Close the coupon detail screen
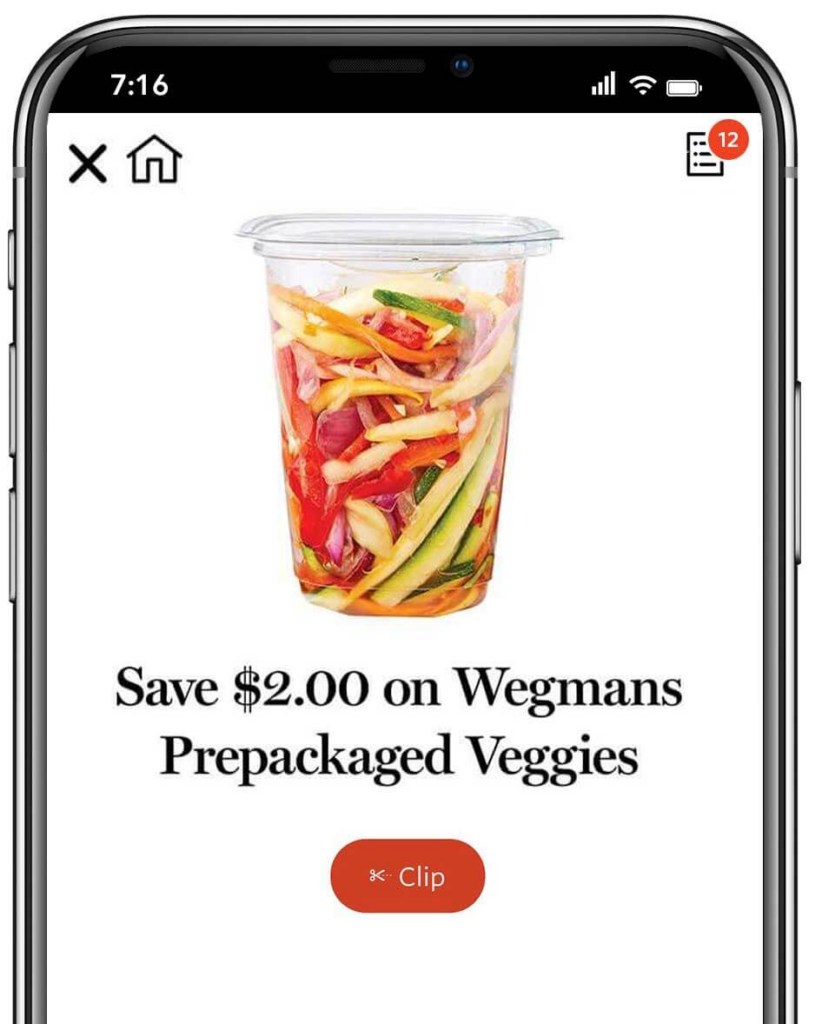 [87, 163]
